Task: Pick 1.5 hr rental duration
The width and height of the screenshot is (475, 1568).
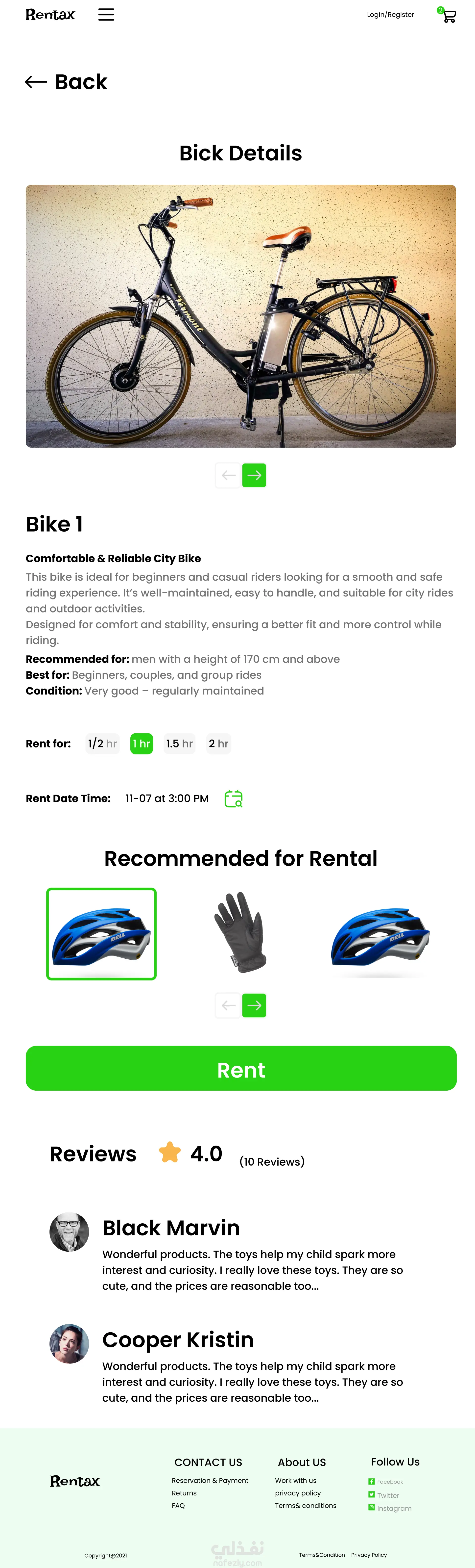Action: (x=179, y=743)
